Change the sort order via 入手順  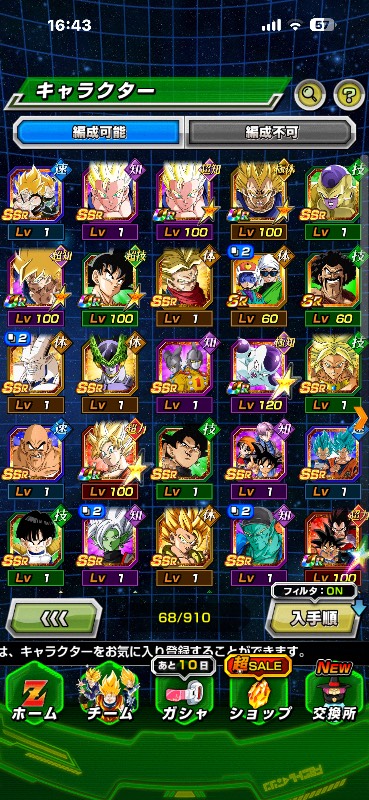pos(313,618)
